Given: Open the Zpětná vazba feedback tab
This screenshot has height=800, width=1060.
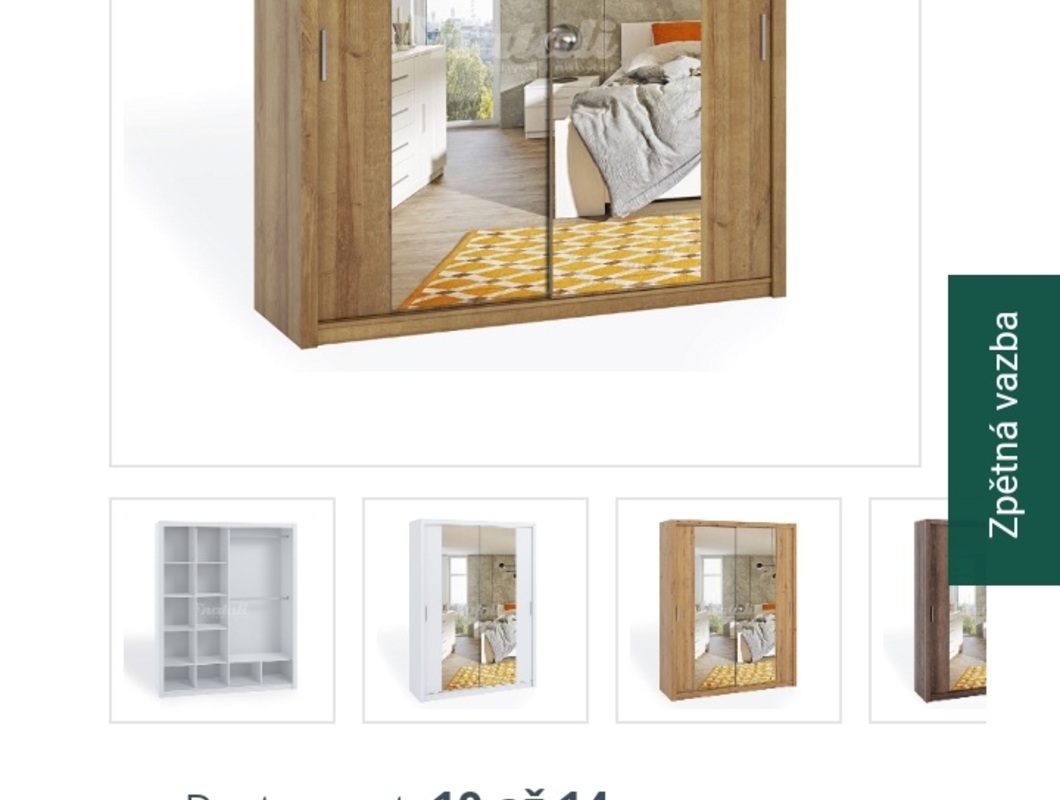Looking at the screenshot, I should 1003,429.
